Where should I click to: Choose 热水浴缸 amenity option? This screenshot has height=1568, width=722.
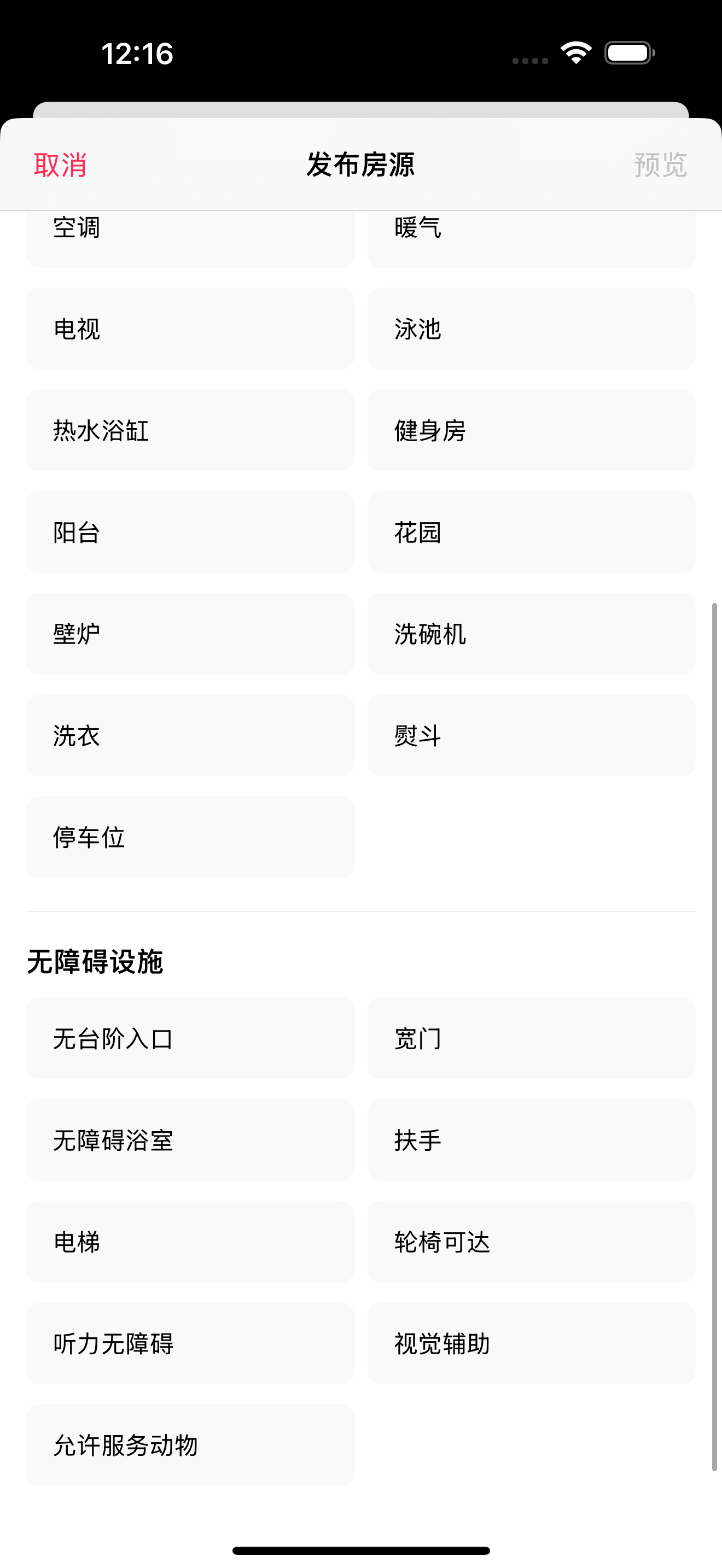pyautogui.click(x=190, y=430)
